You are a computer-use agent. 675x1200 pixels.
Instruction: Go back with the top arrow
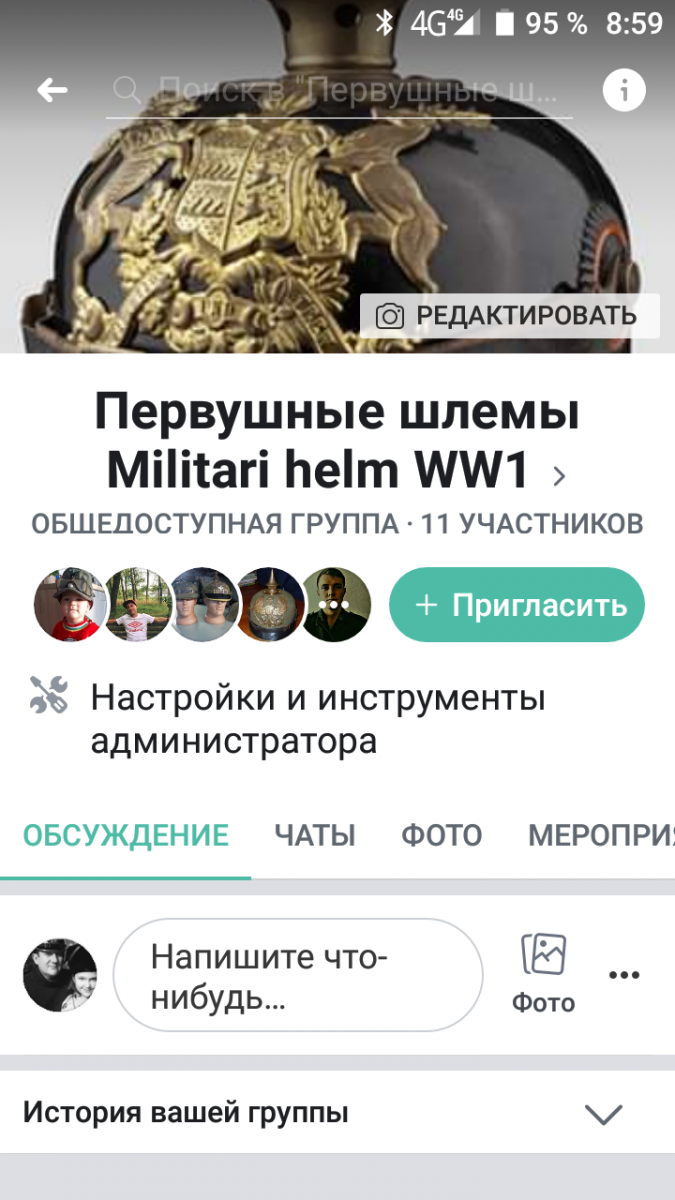[52, 91]
